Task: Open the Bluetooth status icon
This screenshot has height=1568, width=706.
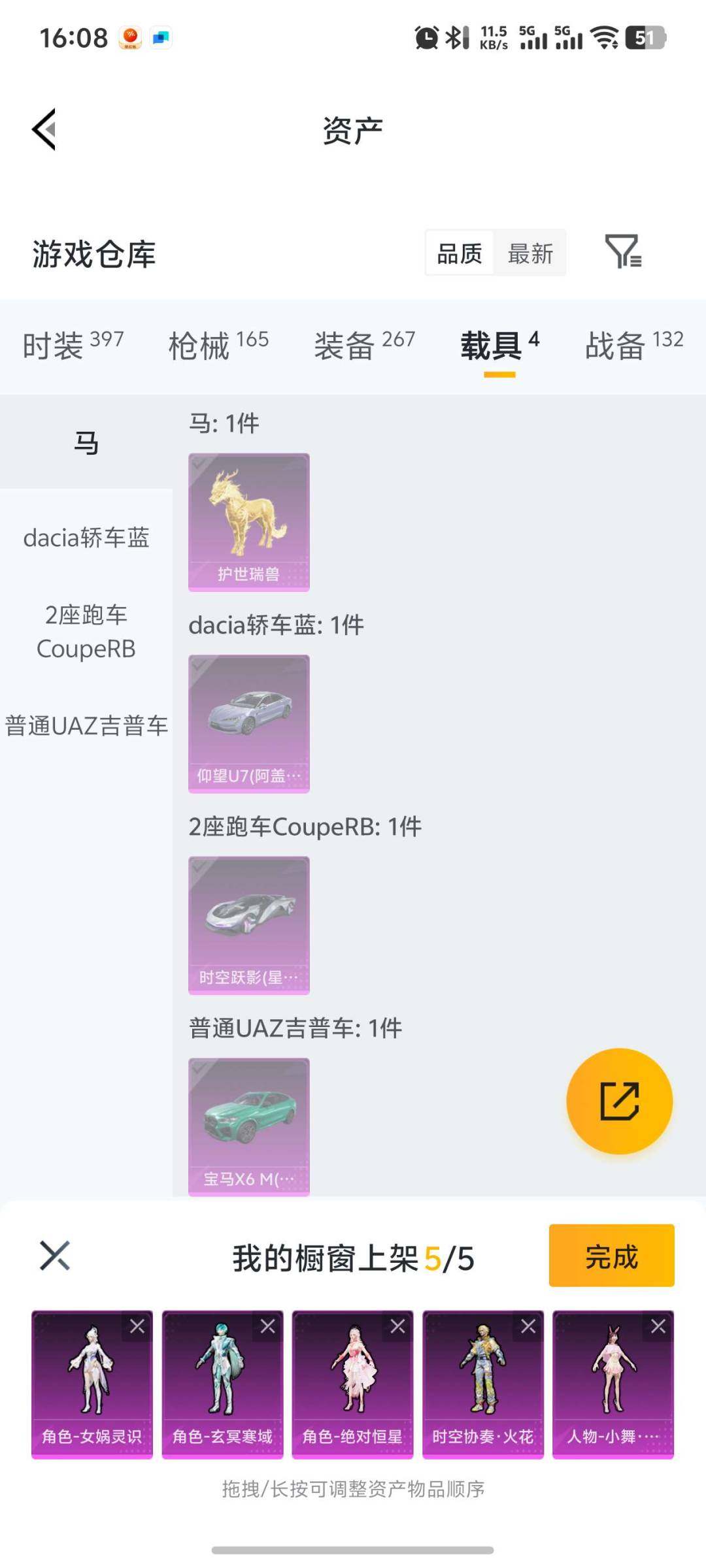Action: tap(455, 37)
